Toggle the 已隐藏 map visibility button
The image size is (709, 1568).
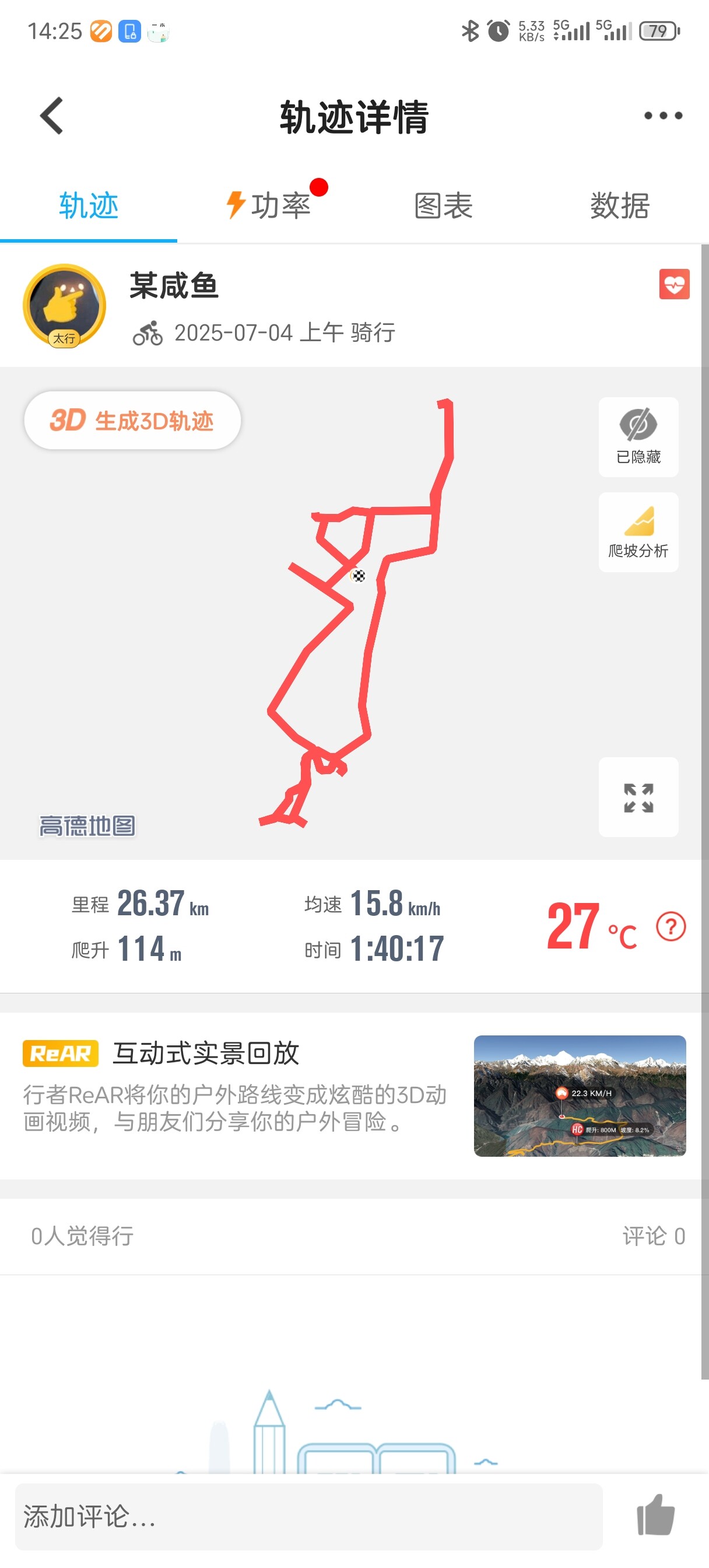[x=638, y=436]
